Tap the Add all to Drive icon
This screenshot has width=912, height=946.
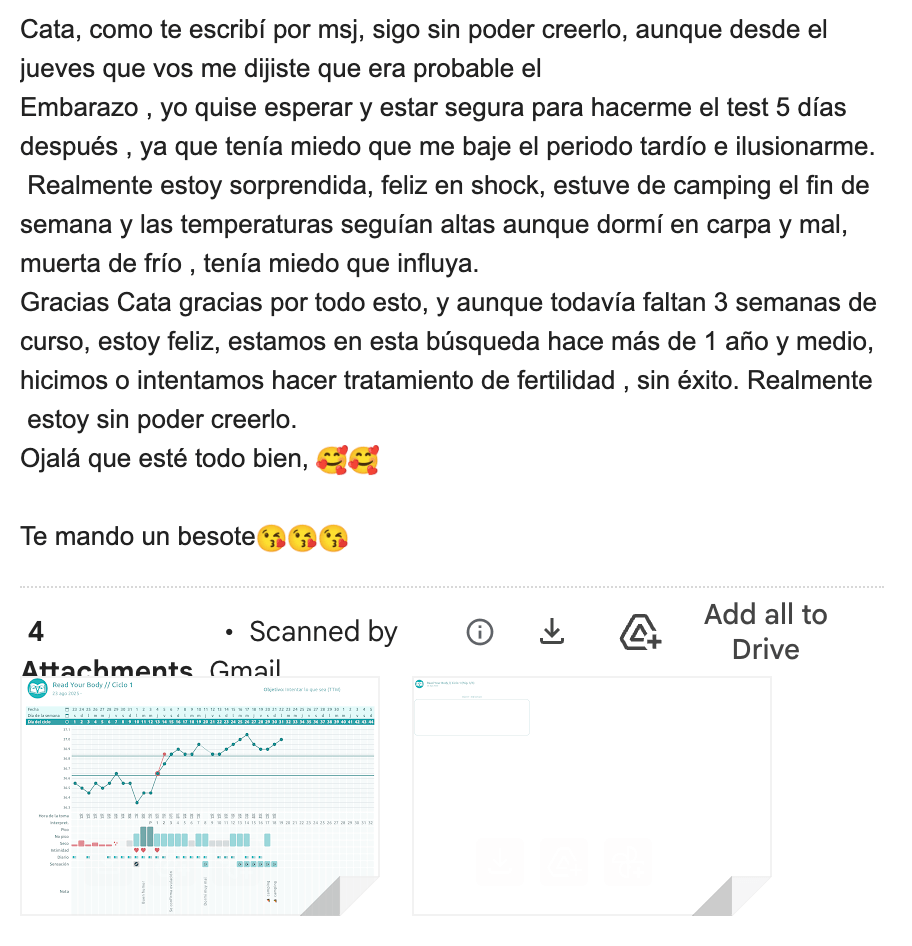640,632
